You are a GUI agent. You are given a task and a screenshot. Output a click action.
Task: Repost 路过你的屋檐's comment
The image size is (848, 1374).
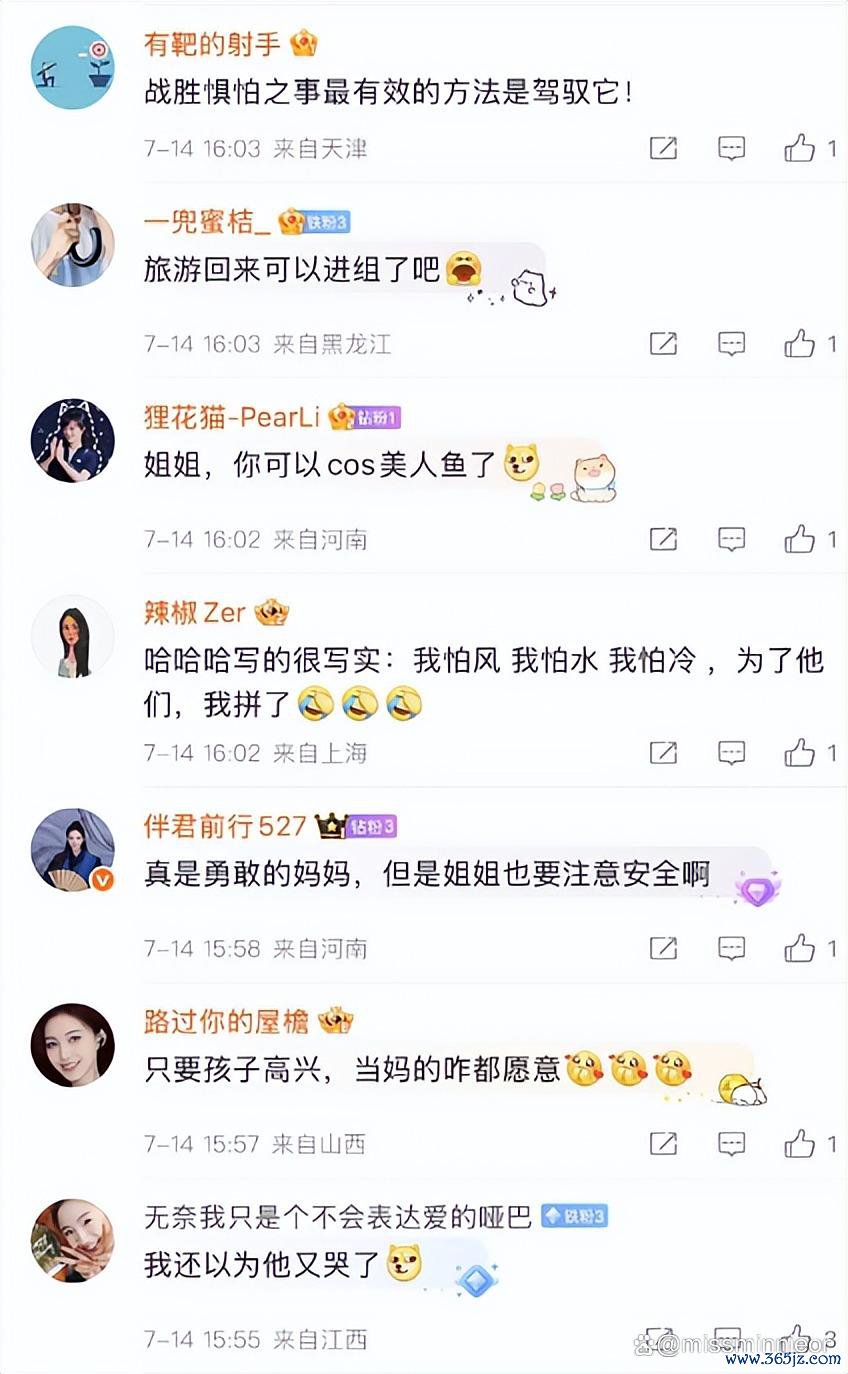pos(663,1142)
